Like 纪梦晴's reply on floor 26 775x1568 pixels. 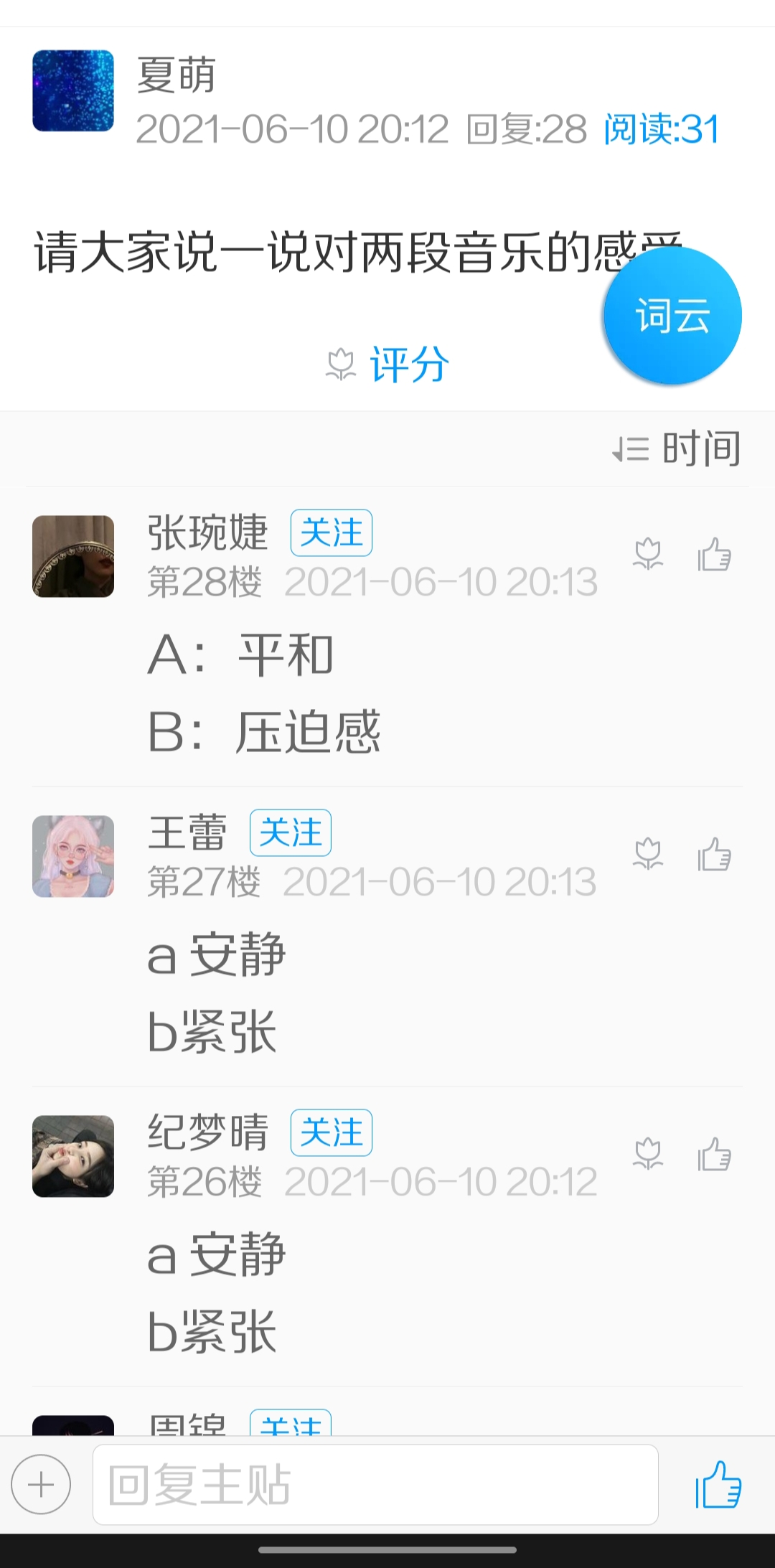pos(714,1155)
